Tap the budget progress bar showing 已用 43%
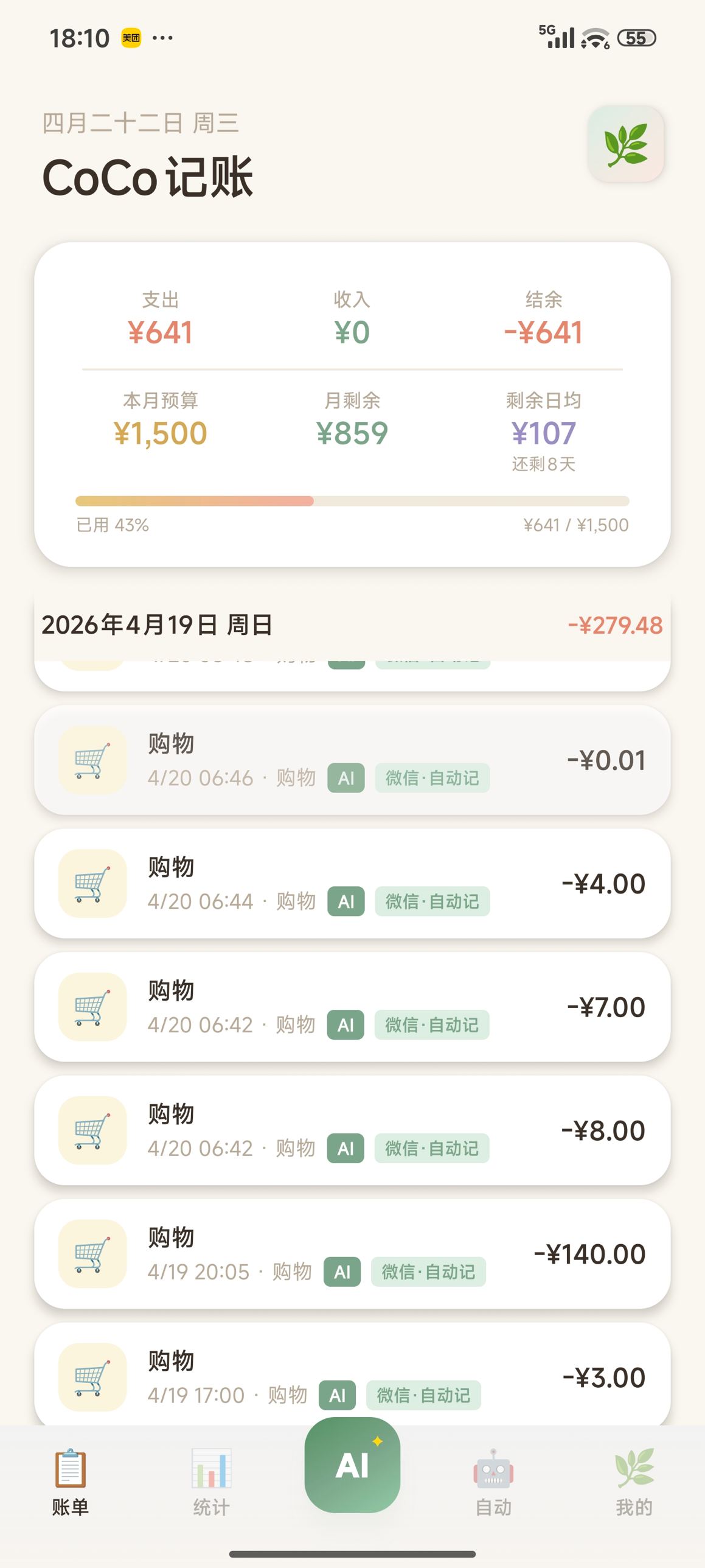The height and width of the screenshot is (1568, 705). [x=352, y=500]
